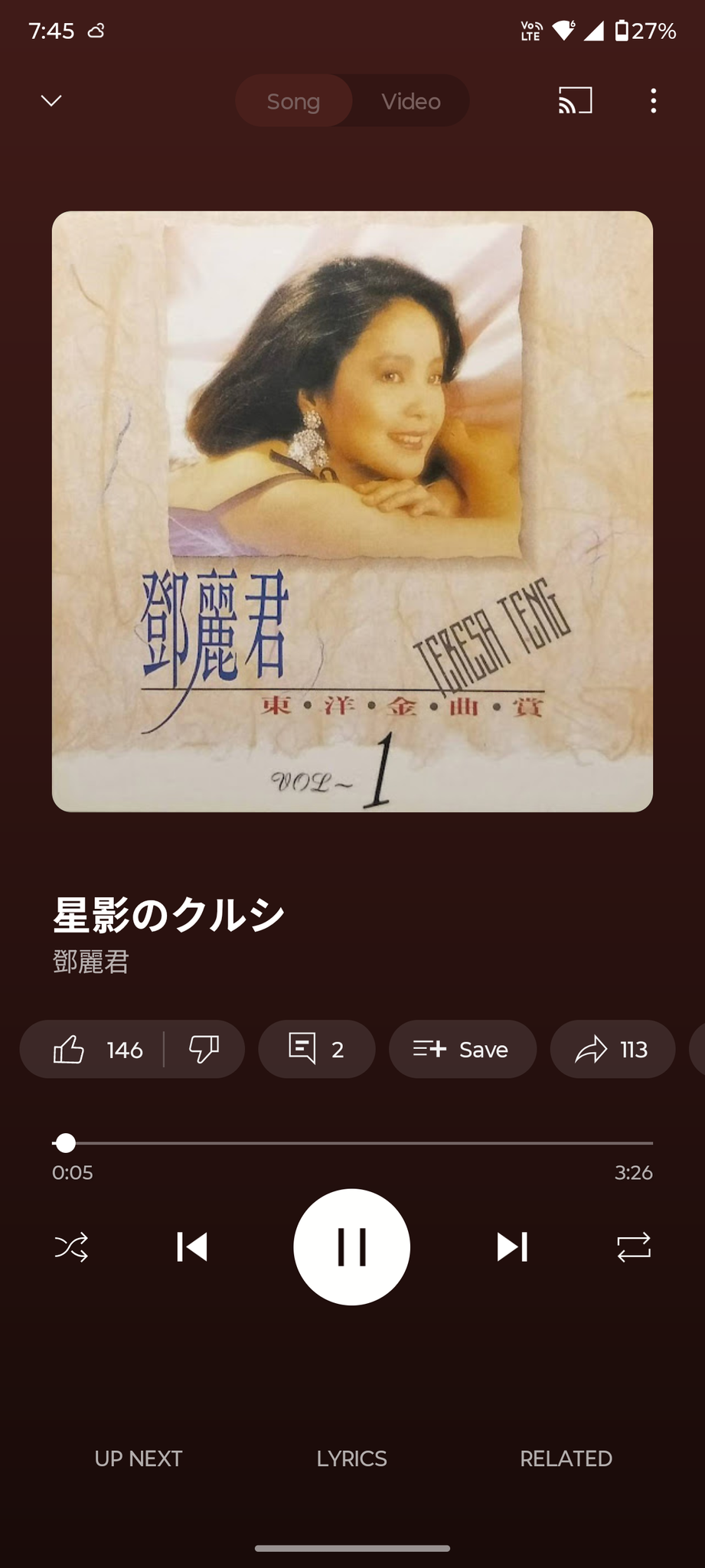Screen dimensions: 705x1568
Task: Open the cast to device icon
Action: pos(575,100)
